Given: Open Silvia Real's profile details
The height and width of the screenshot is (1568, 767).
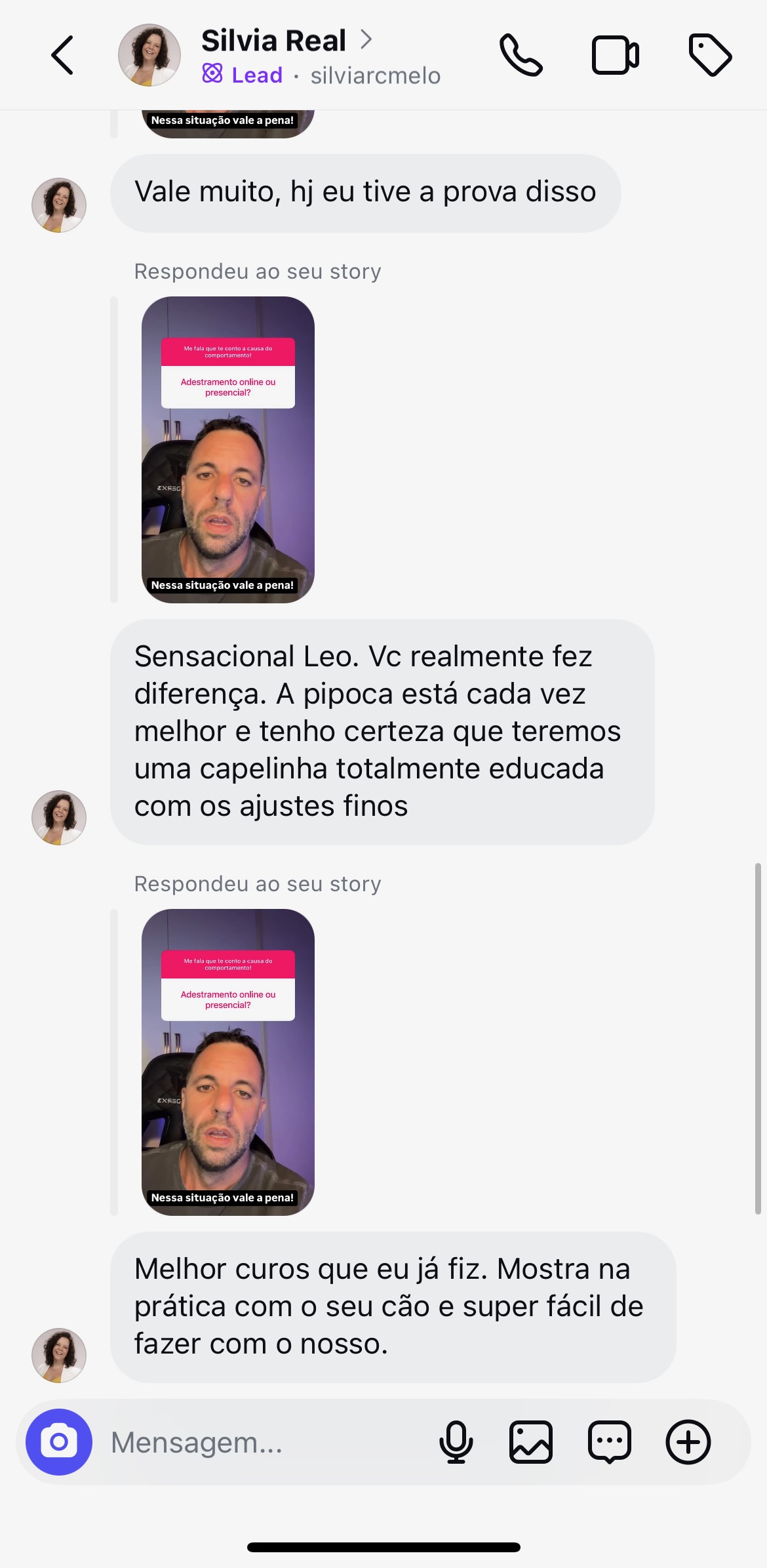Looking at the screenshot, I should 274,41.
